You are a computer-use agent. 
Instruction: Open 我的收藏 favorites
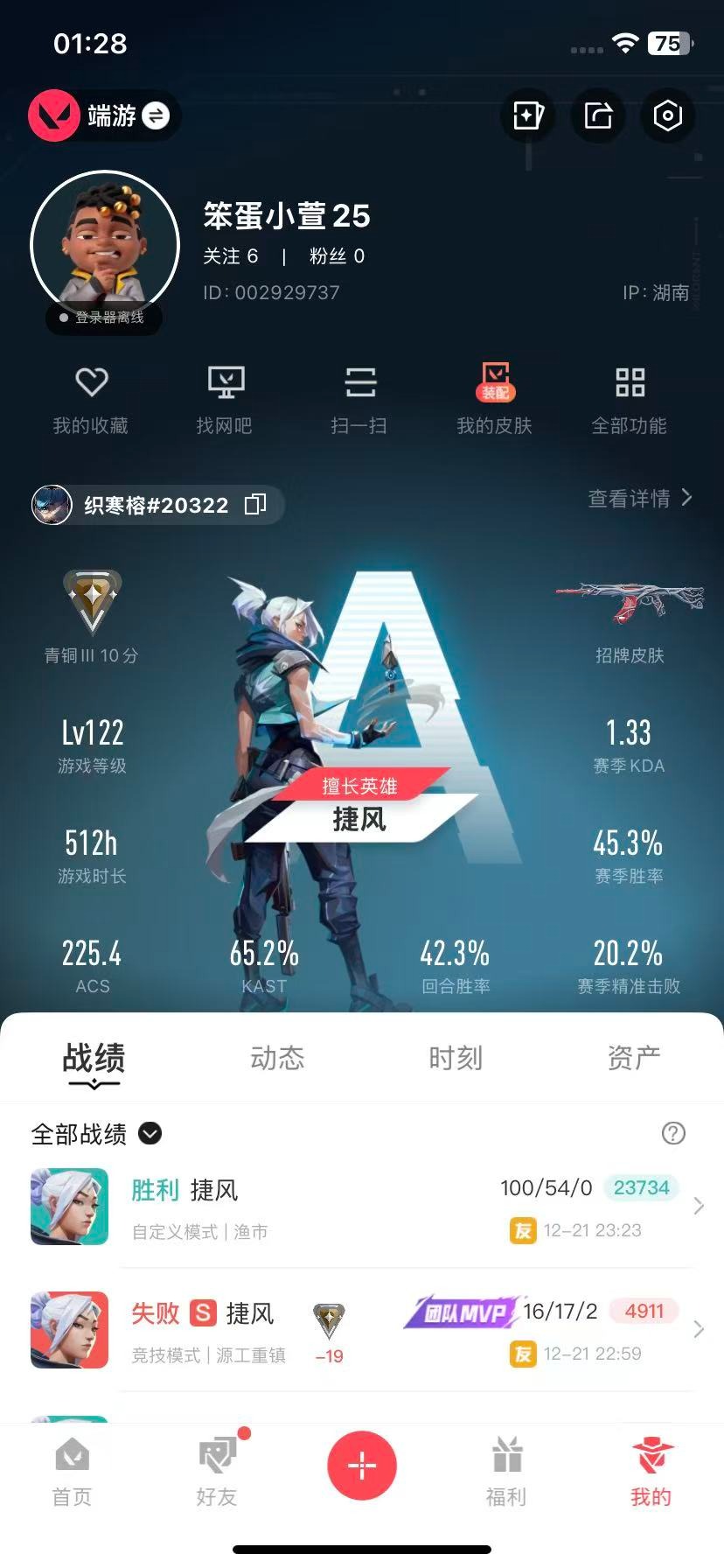91,399
